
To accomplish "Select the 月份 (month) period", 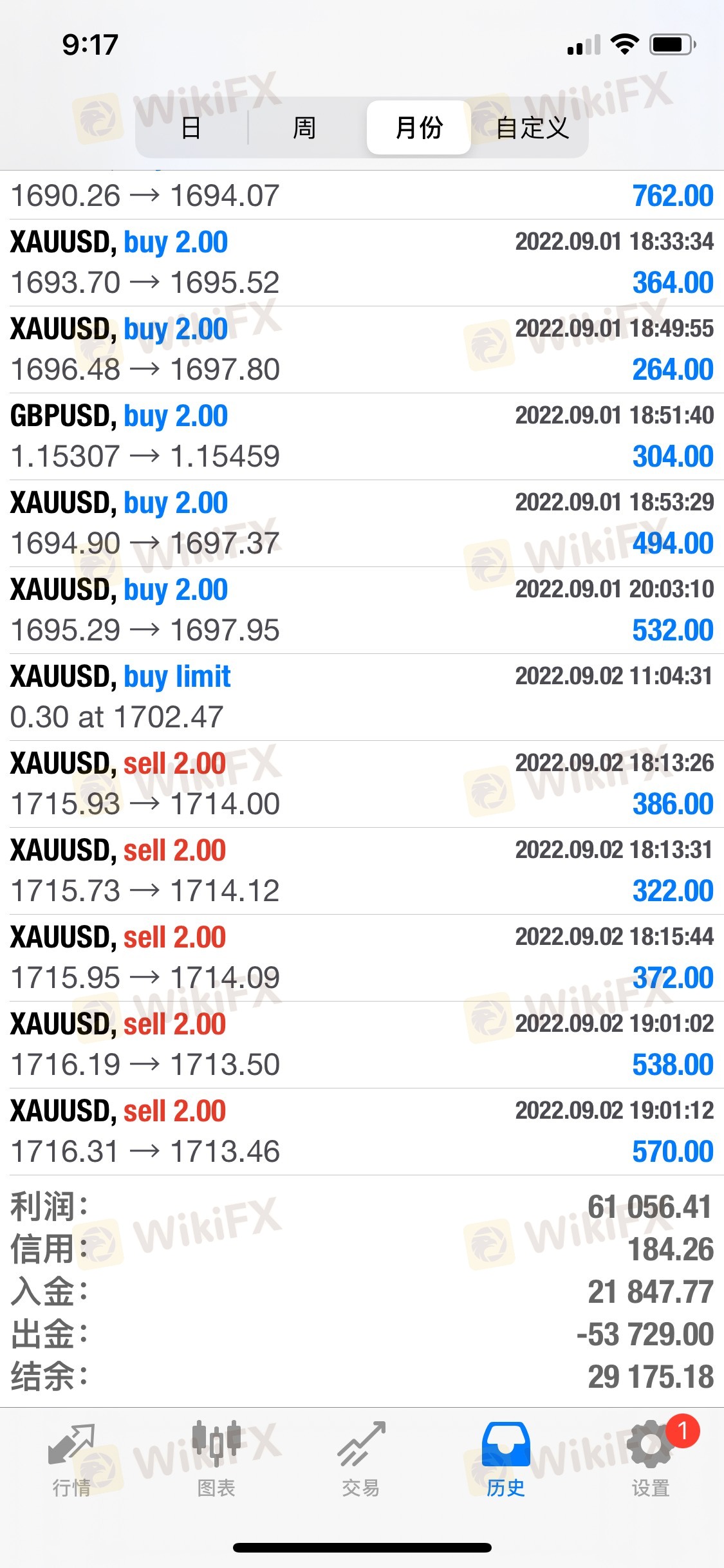I will tap(418, 127).
